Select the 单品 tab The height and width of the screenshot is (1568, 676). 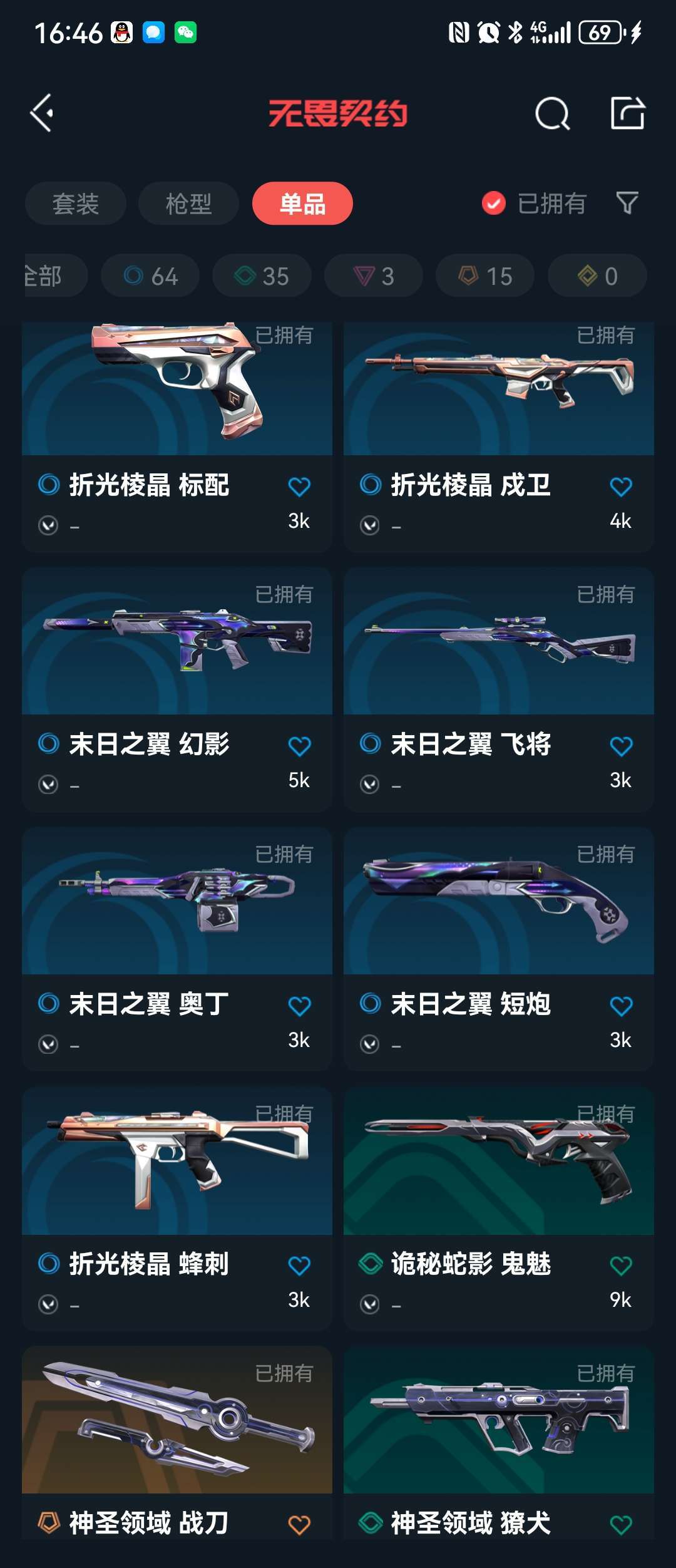click(302, 204)
